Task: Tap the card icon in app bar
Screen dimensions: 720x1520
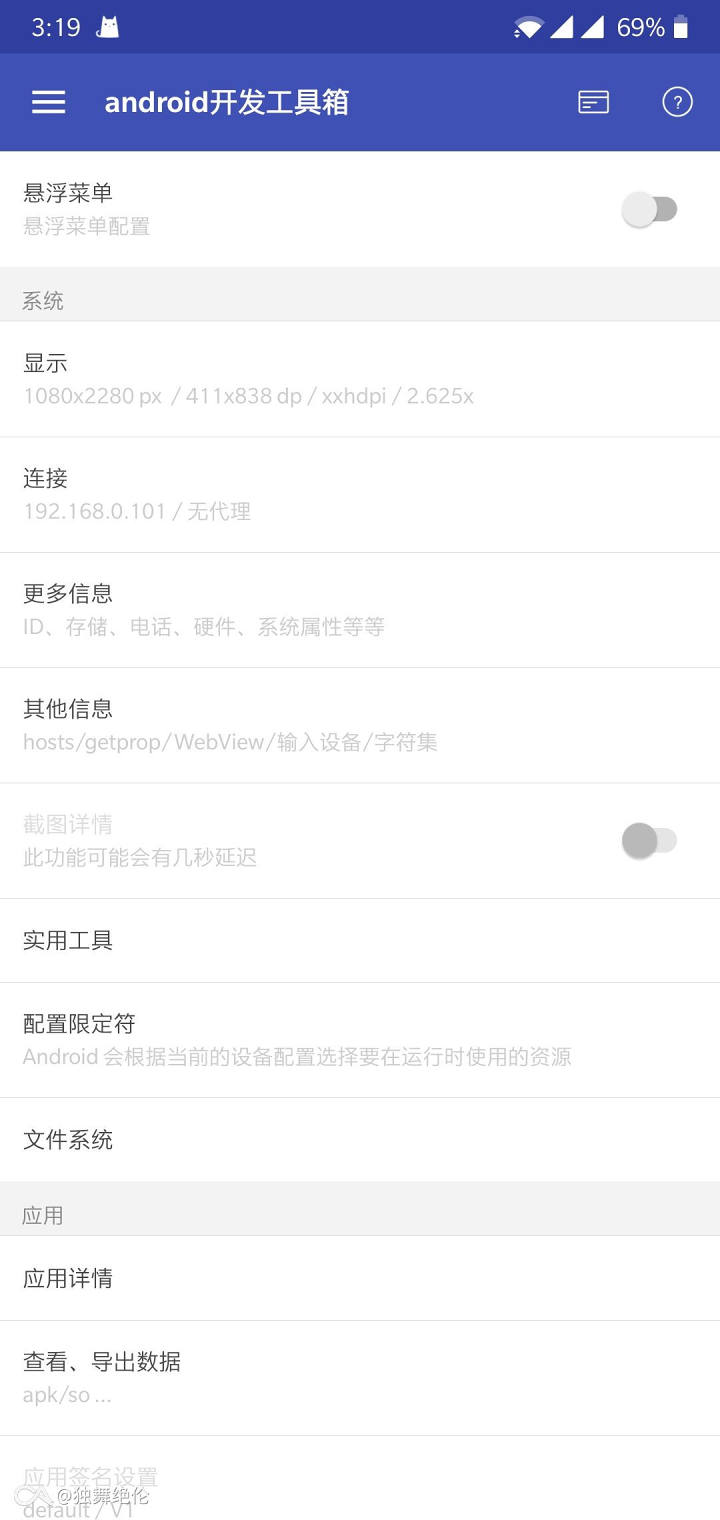Action: coord(593,102)
